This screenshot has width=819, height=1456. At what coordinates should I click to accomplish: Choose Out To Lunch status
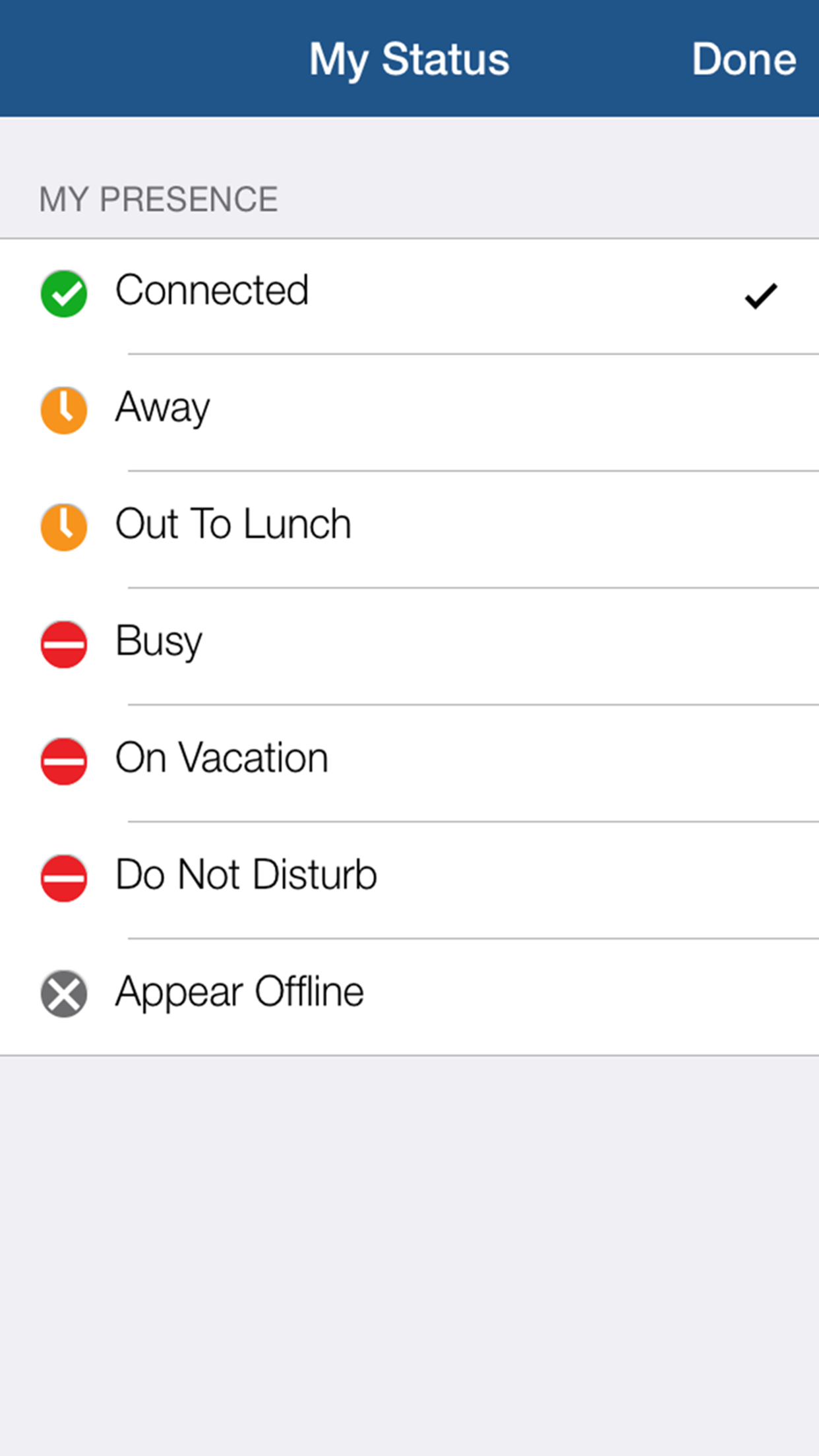pos(233,525)
